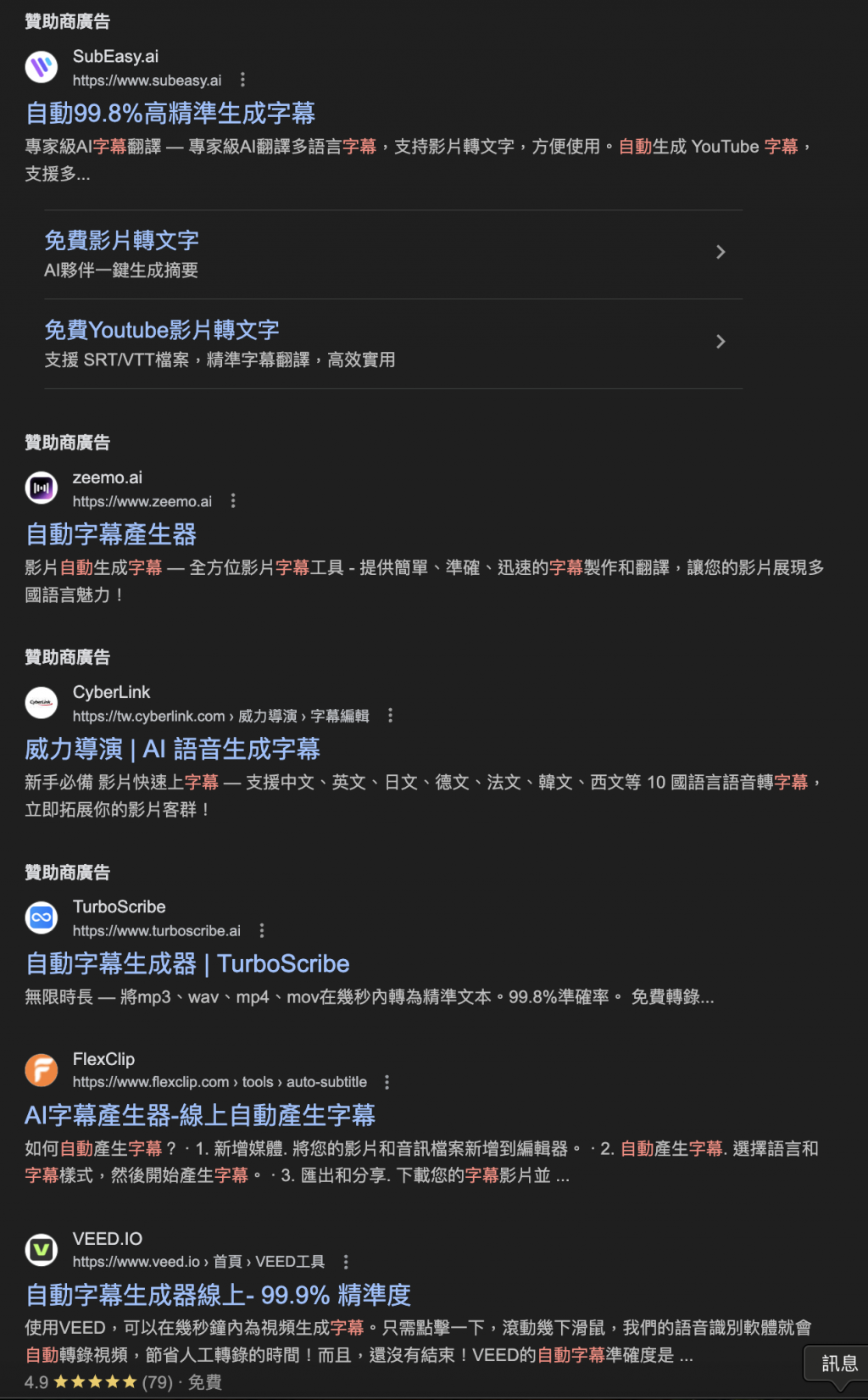Open the overflow menu next to TurboScribe
The width and height of the screenshot is (868, 1400).
[x=262, y=930]
